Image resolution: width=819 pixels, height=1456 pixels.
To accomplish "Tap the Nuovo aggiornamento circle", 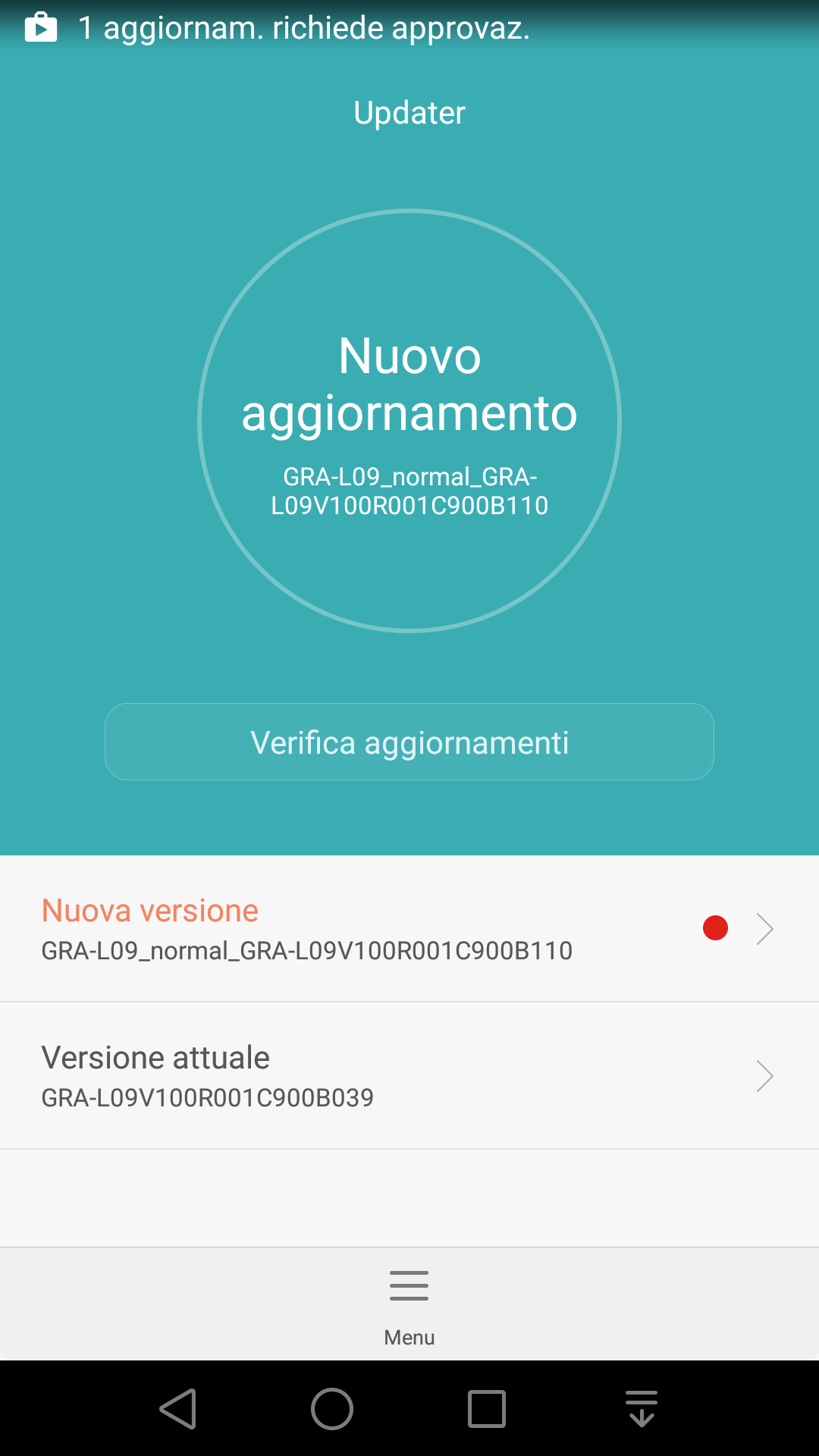I will coord(409,420).
